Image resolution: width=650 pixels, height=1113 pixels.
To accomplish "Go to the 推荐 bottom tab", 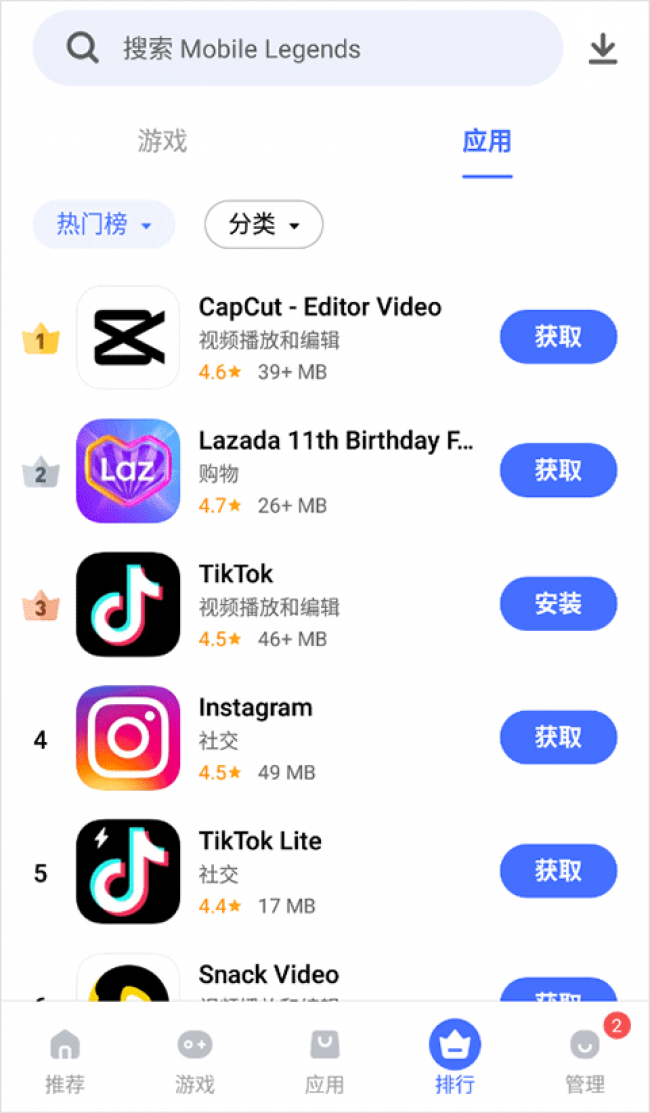I will (65, 1060).
